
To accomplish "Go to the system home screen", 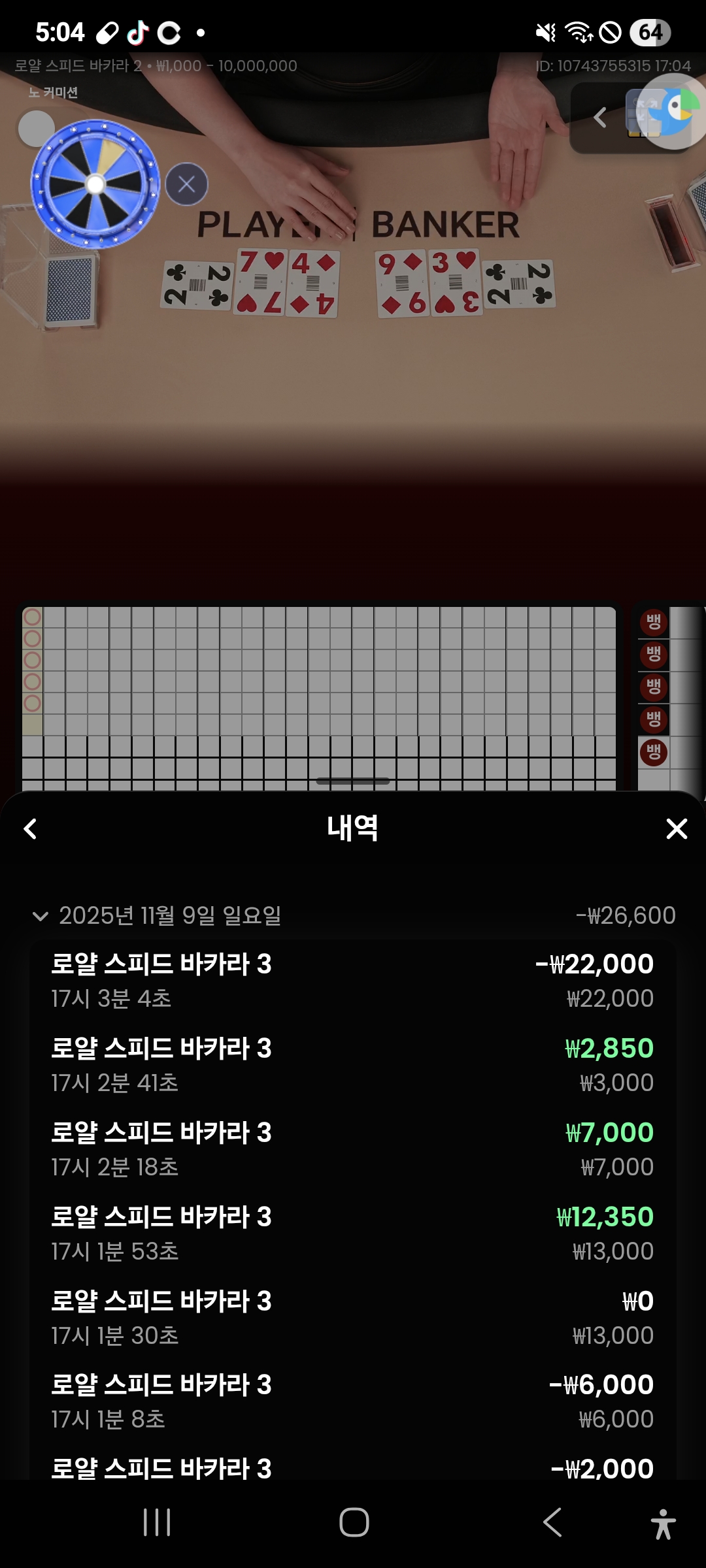I will (354, 1522).
